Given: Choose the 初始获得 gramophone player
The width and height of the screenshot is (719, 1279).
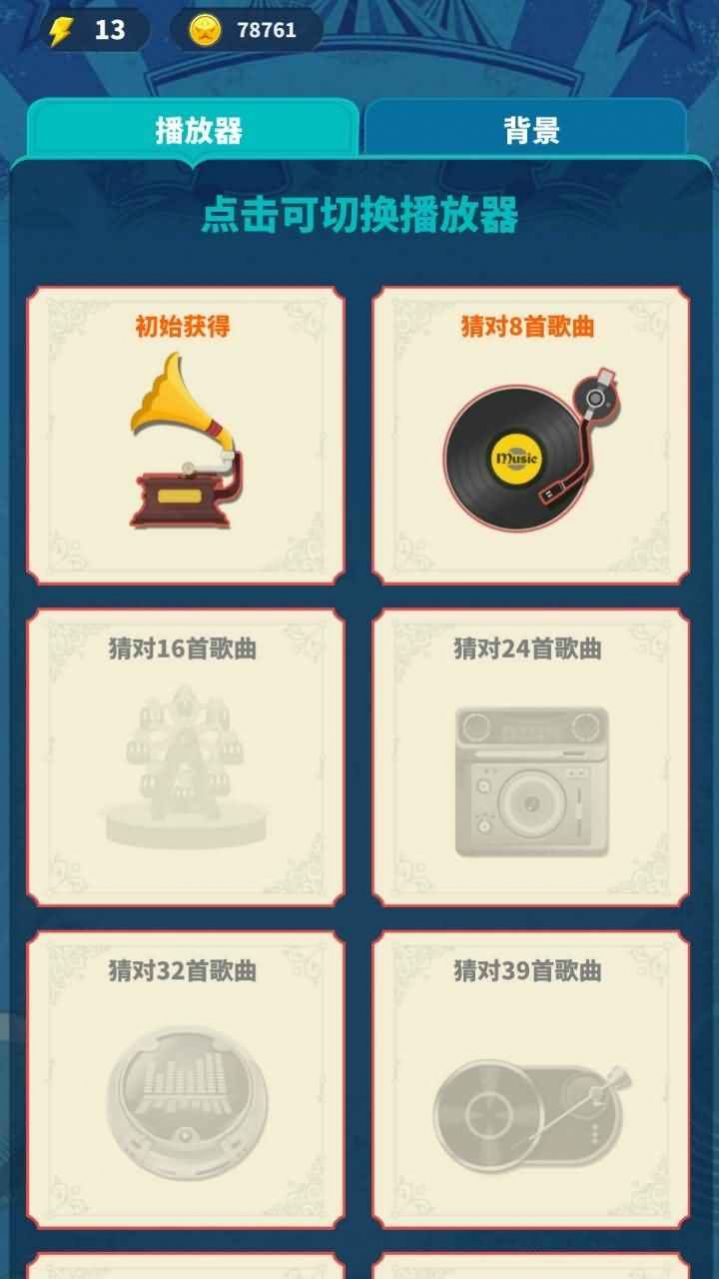Looking at the screenshot, I should click(186, 436).
